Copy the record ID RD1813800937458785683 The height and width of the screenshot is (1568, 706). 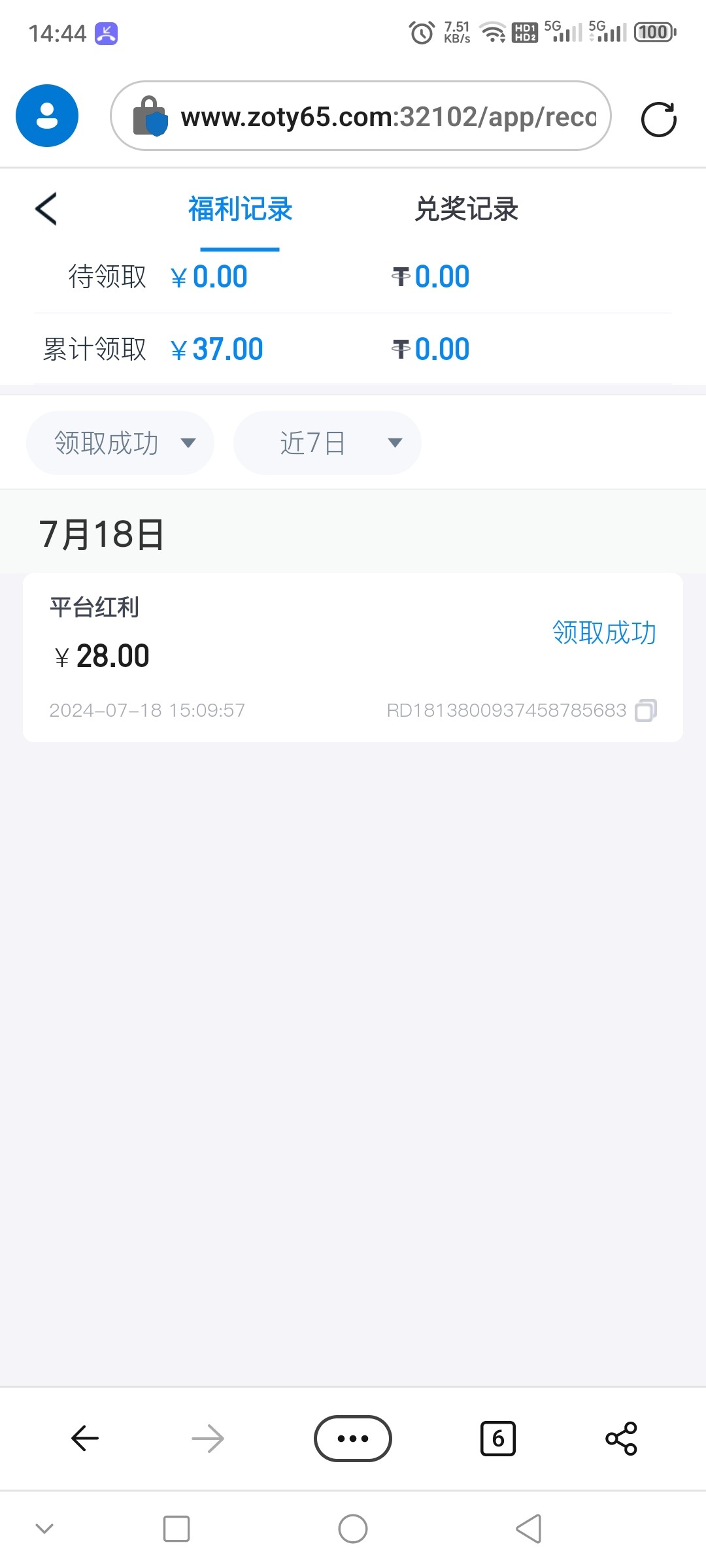(x=646, y=710)
